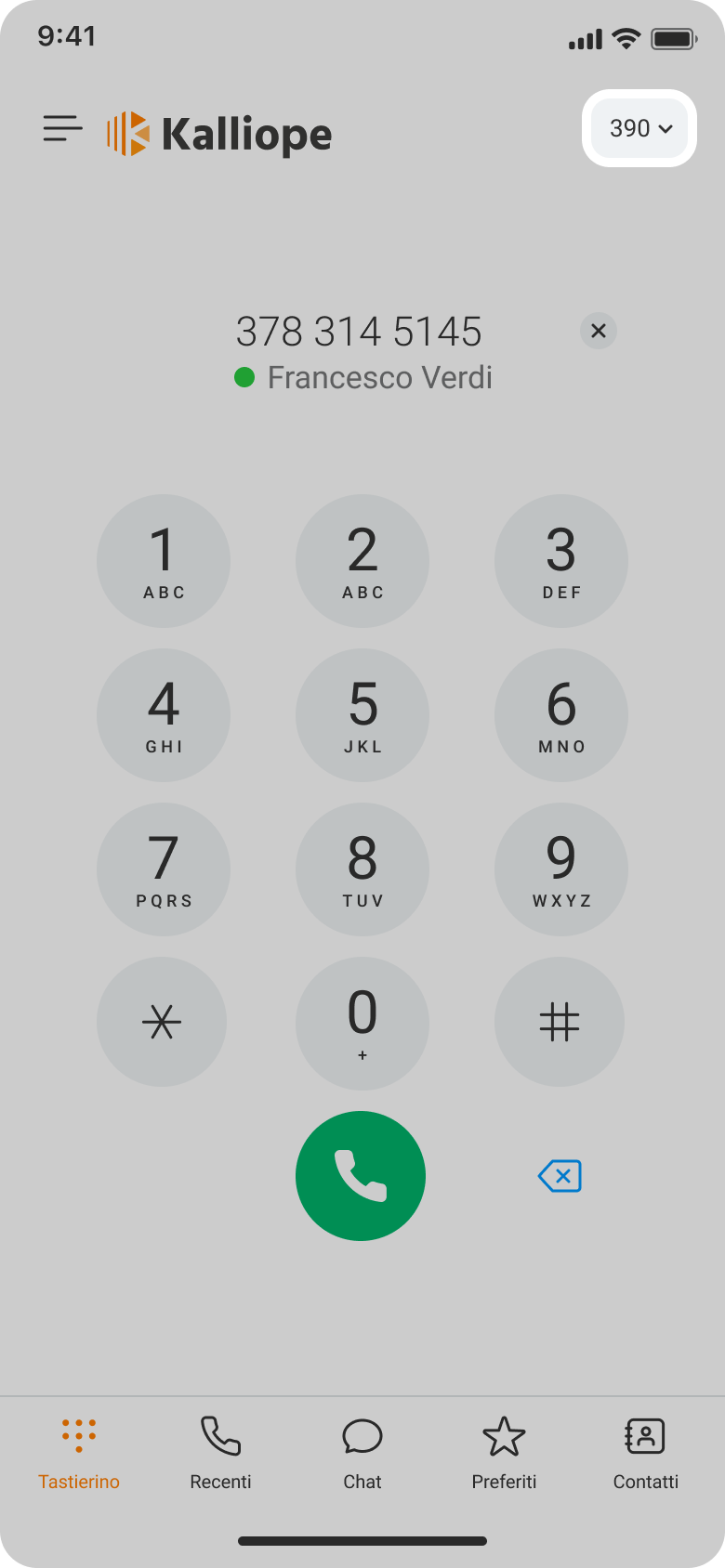Enter digit 6 MNO
Screen dimensions: 725x1568
[561, 715]
